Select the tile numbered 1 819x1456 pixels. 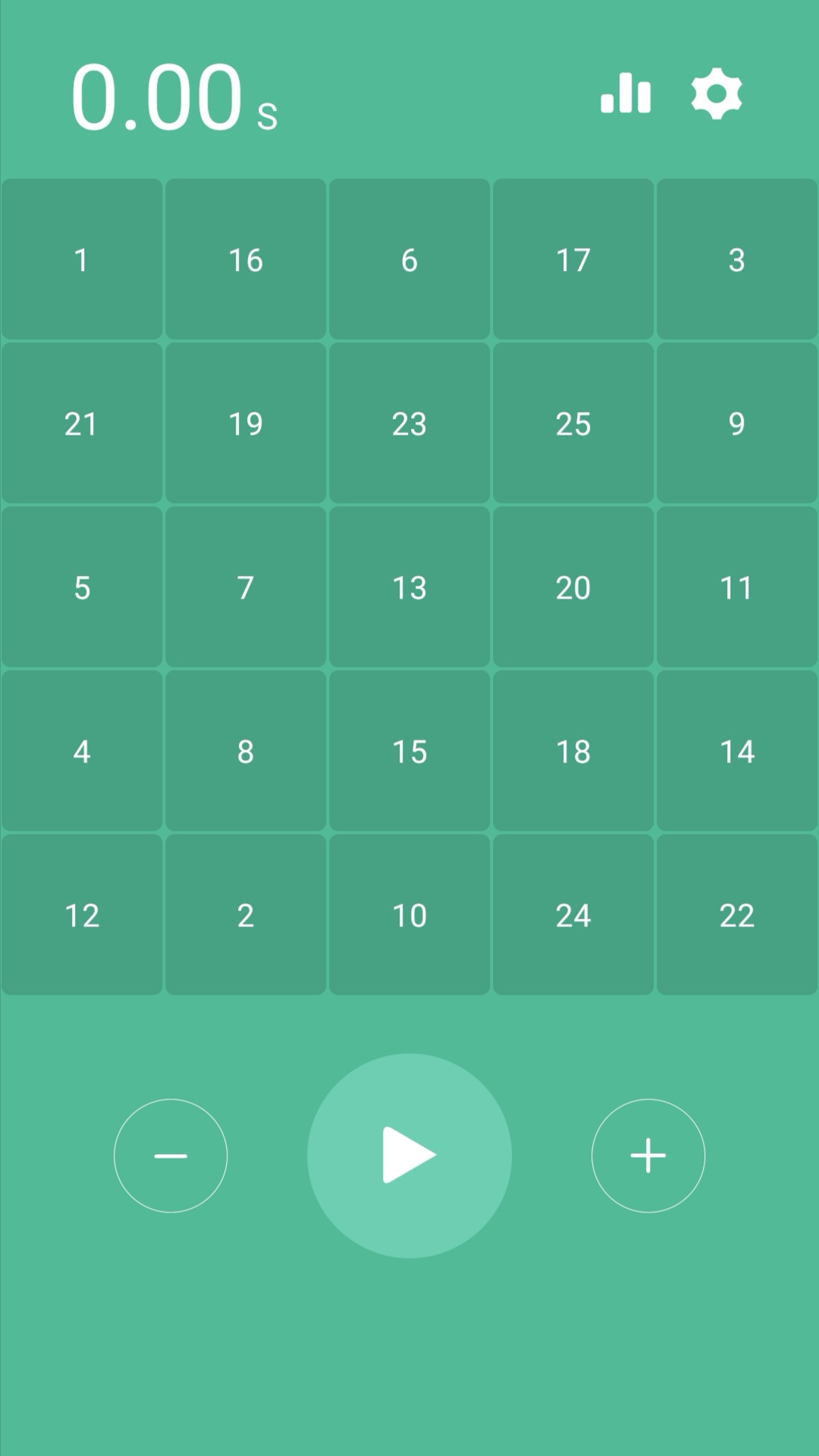pyautogui.click(x=81, y=259)
